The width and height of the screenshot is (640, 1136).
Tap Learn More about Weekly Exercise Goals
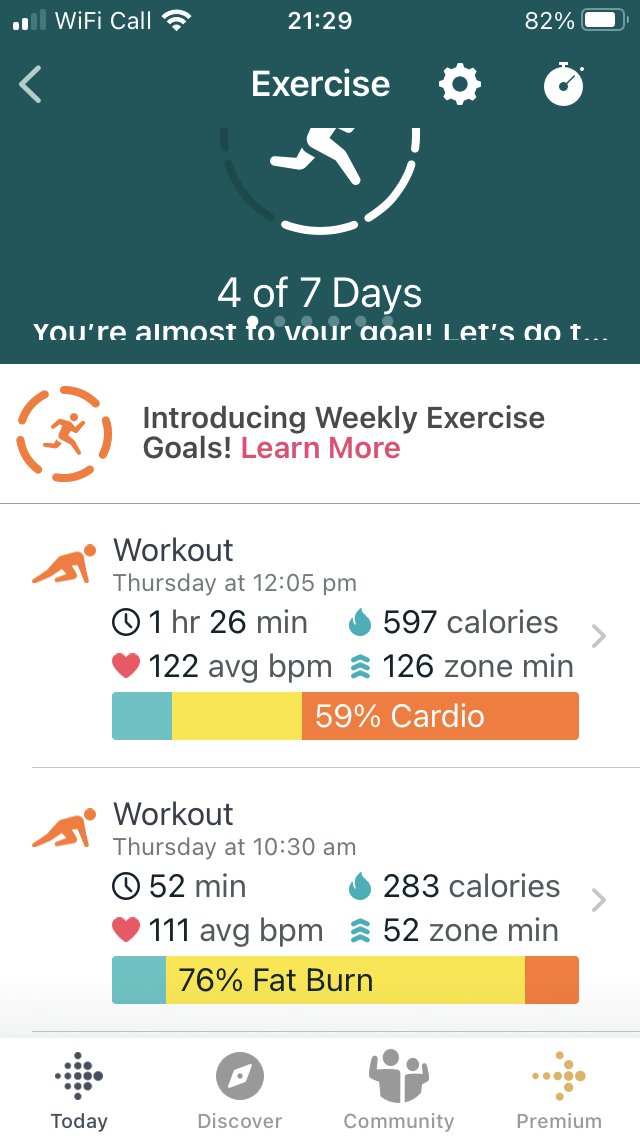(320, 448)
